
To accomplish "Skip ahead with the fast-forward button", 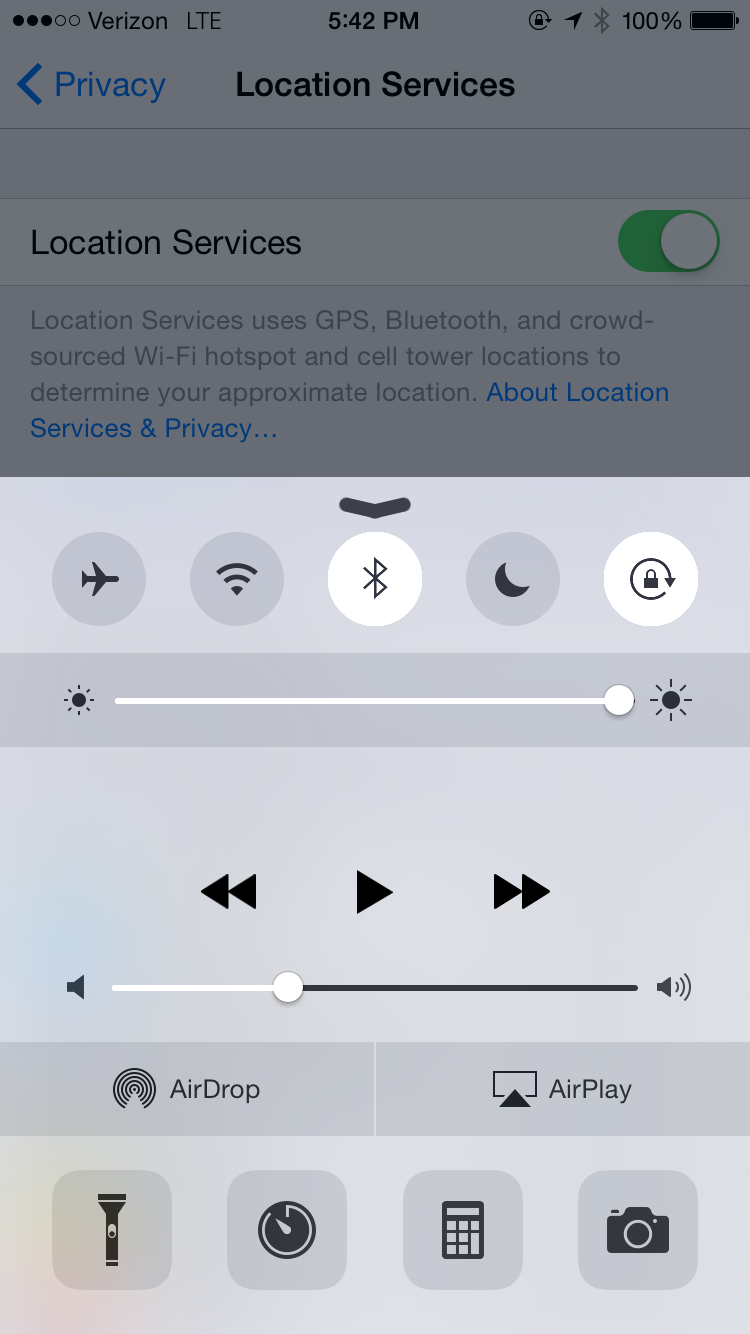I will 522,891.
